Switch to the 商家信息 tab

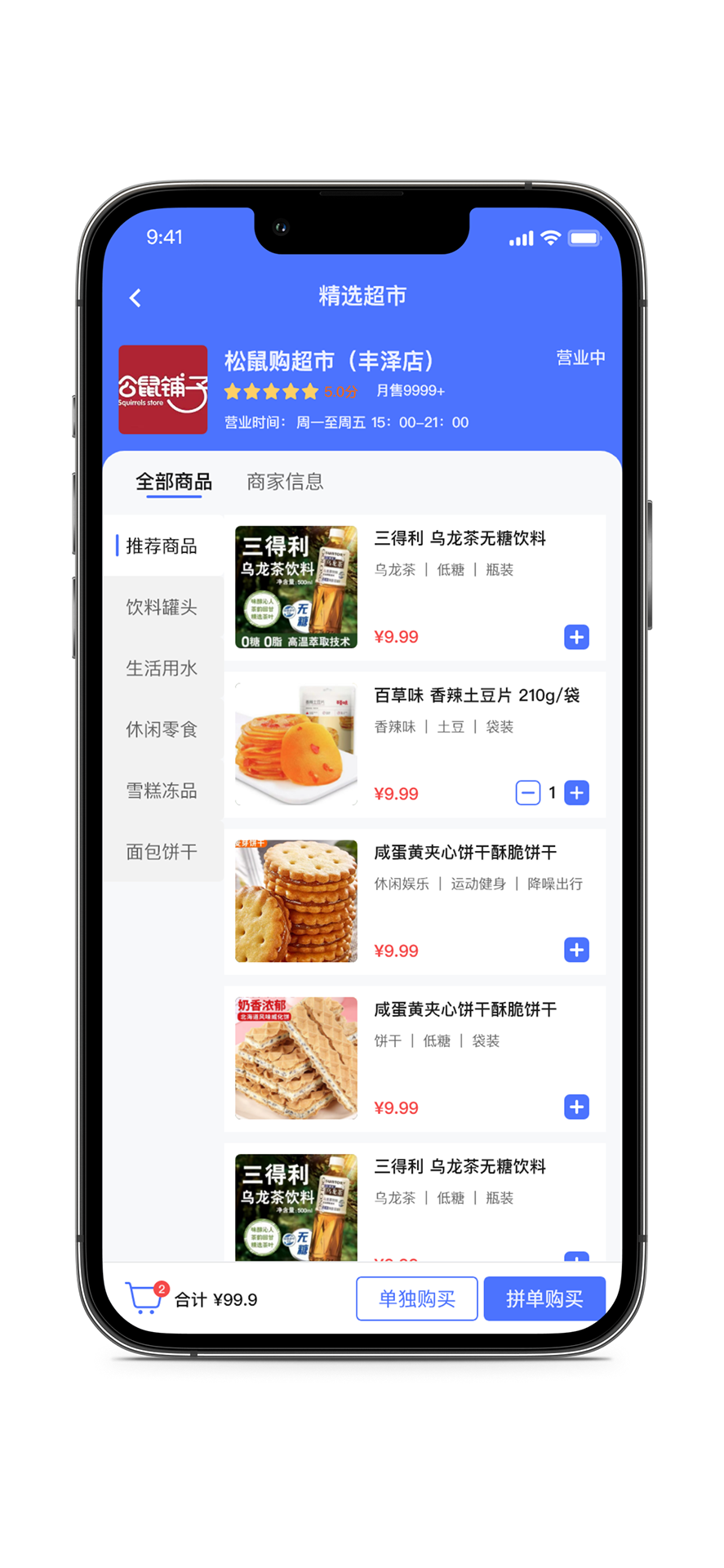[285, 482]
